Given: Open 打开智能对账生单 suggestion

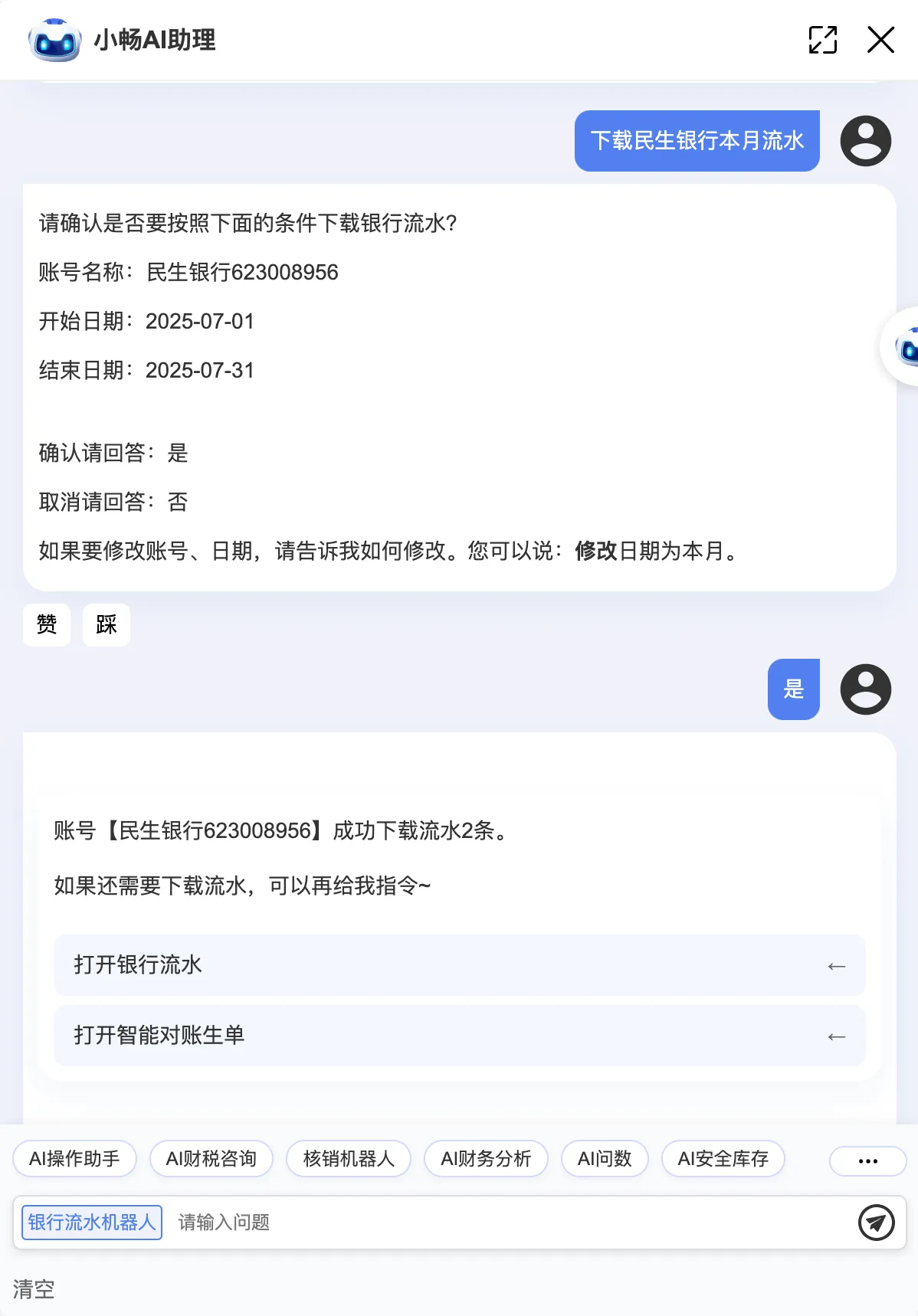Looking at the screenshot, I should pos(459,1036).
